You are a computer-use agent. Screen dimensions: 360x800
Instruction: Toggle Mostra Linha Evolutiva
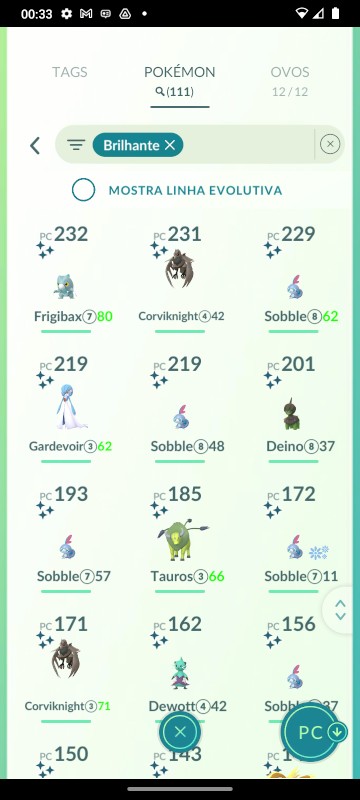pyautogui.click(x=84, y=190)
